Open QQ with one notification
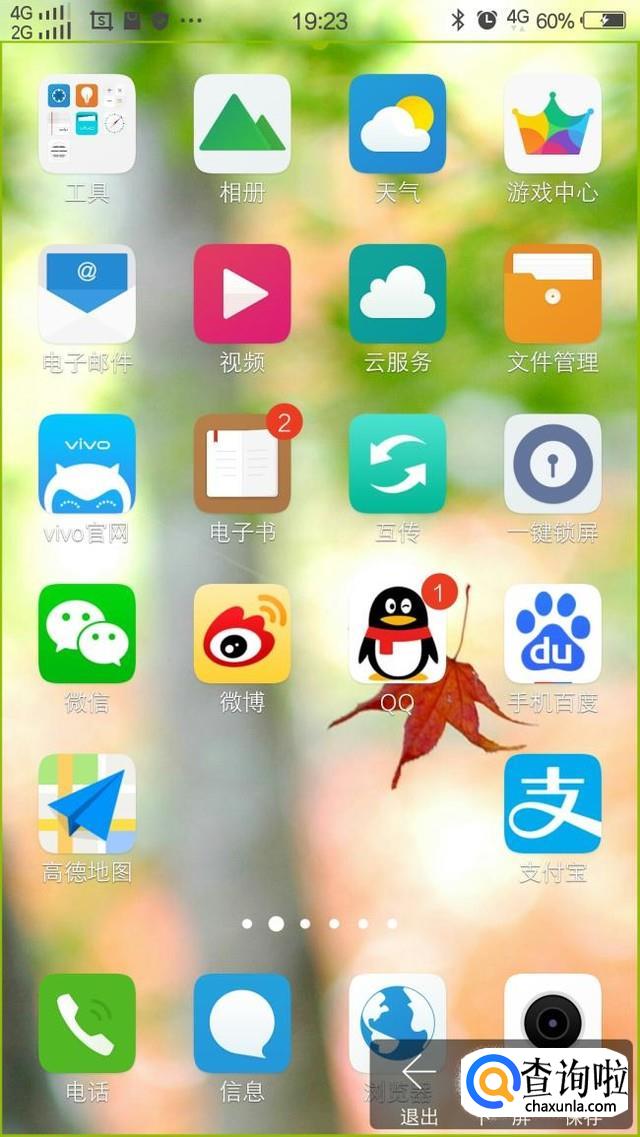The image size is (640, 1137). (x=397, y=634)
